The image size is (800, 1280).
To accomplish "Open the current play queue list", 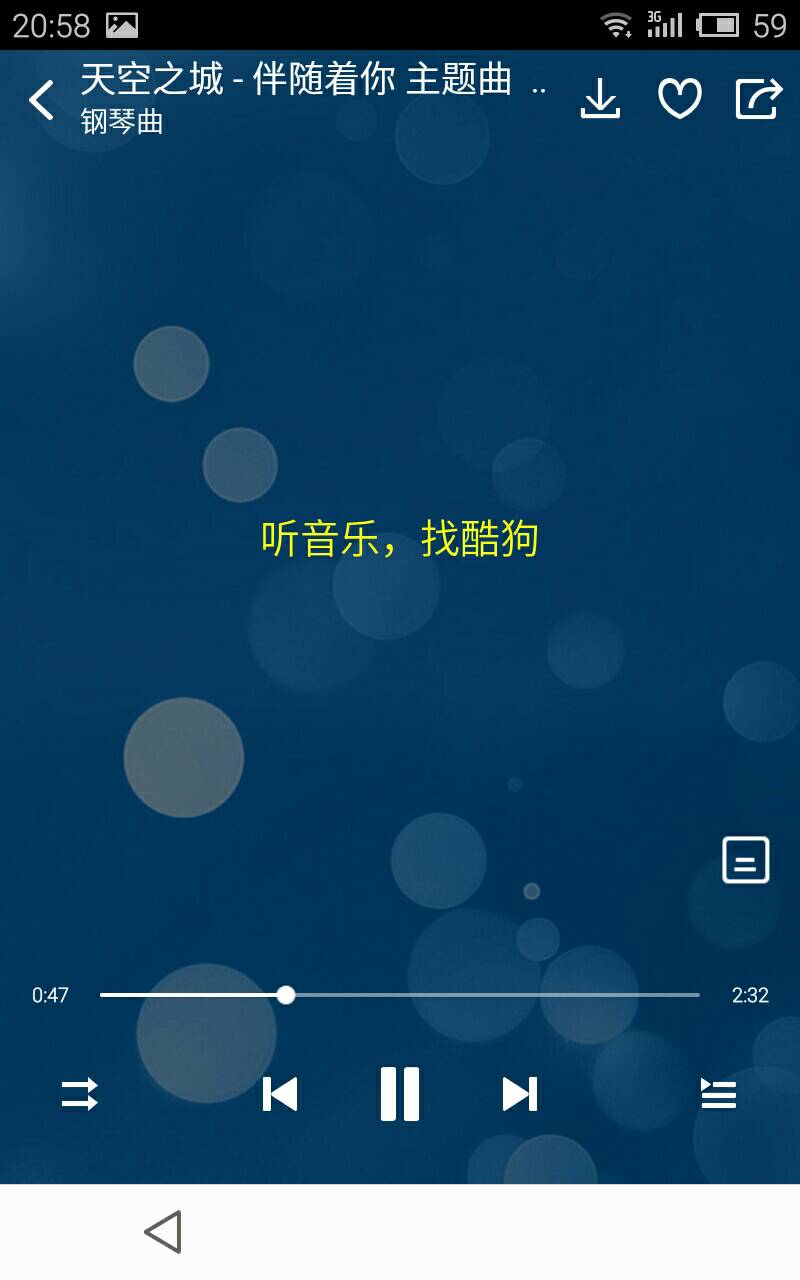I will tap(718, 1094).
